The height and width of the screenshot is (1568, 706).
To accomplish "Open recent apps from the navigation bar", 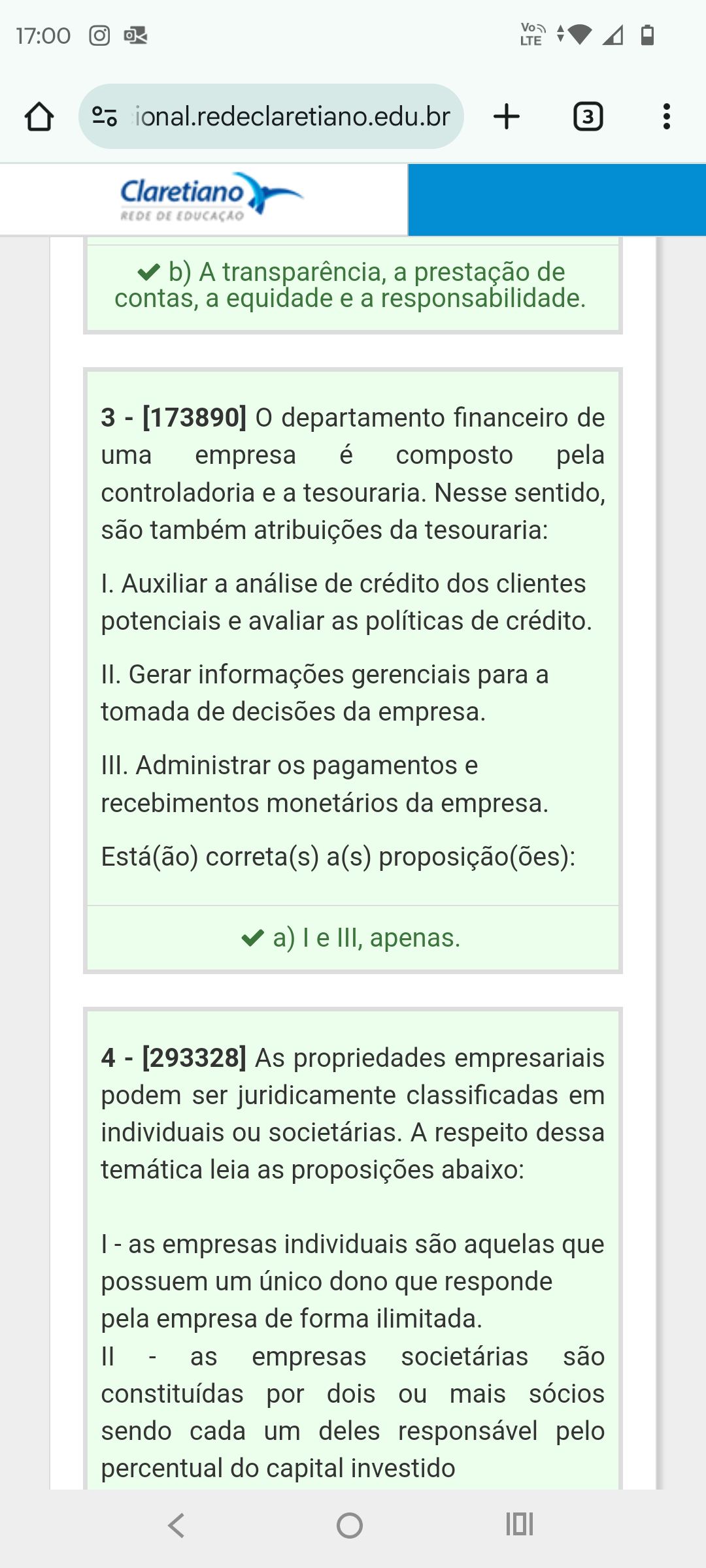I will 520,1524.
